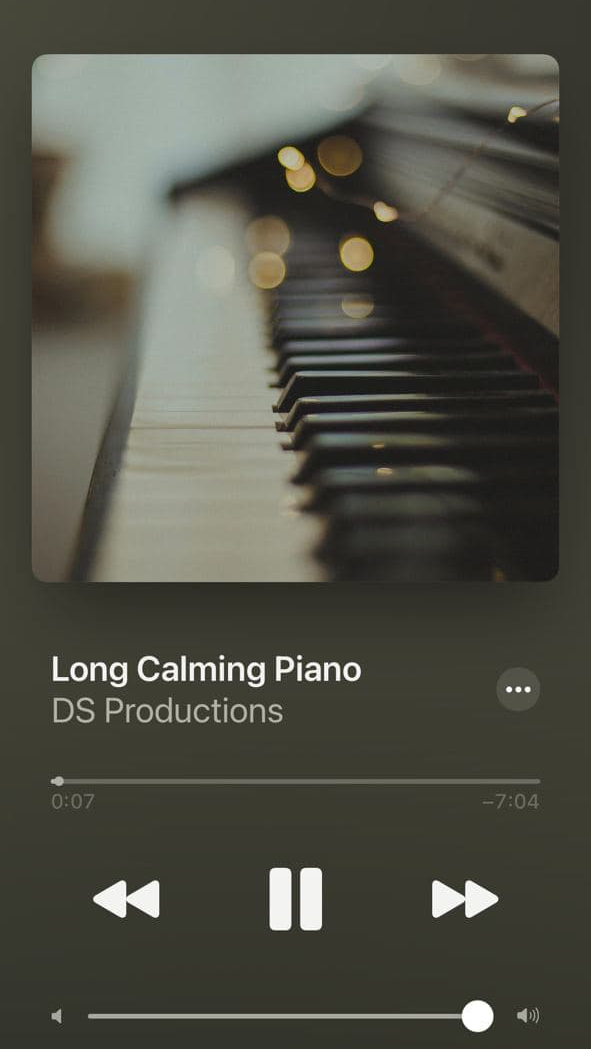Tap the playback progress bar
591x1049 pixels.
point(295,781)
